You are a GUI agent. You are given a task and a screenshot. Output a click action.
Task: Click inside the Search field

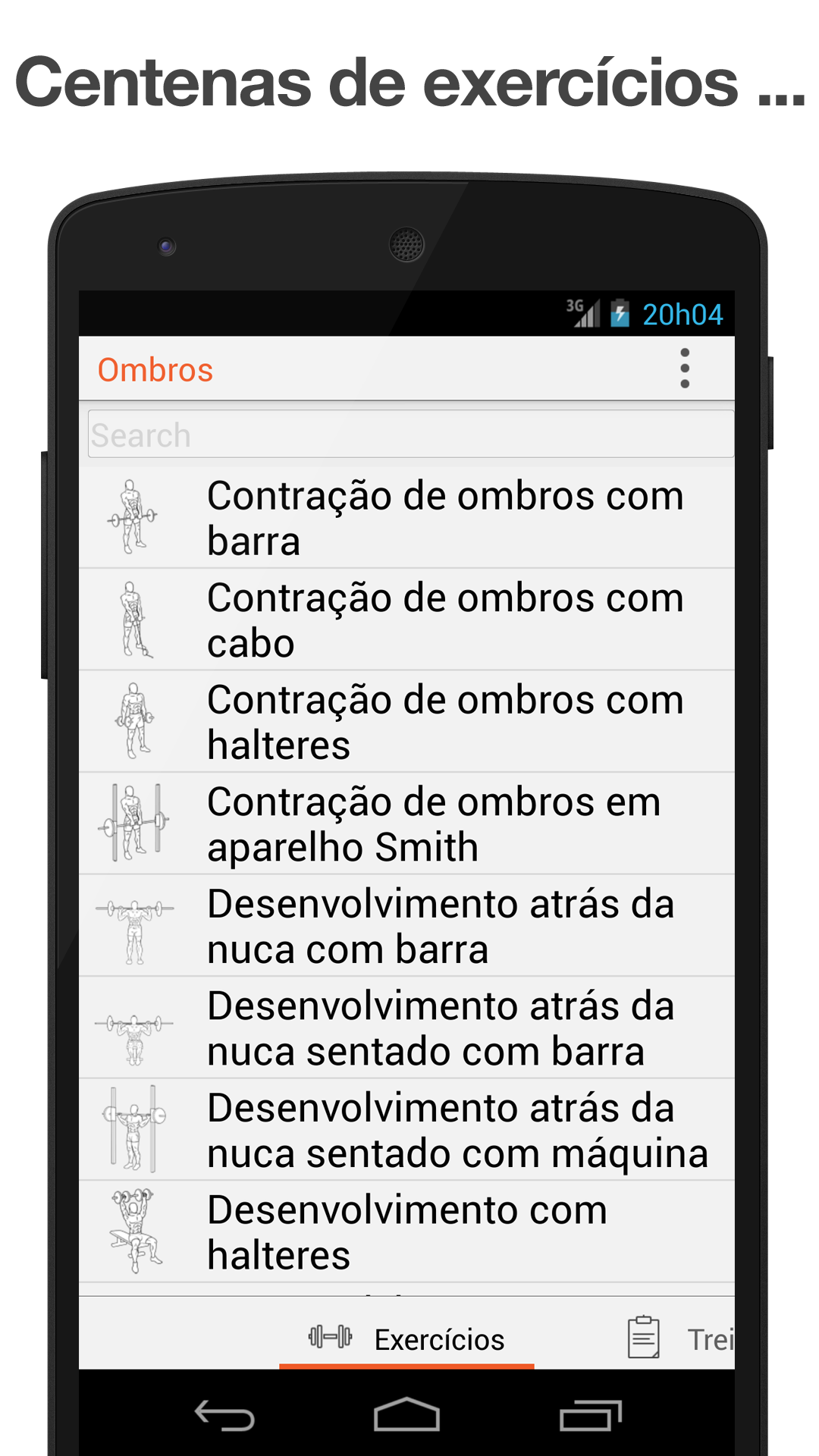[409, 435]
